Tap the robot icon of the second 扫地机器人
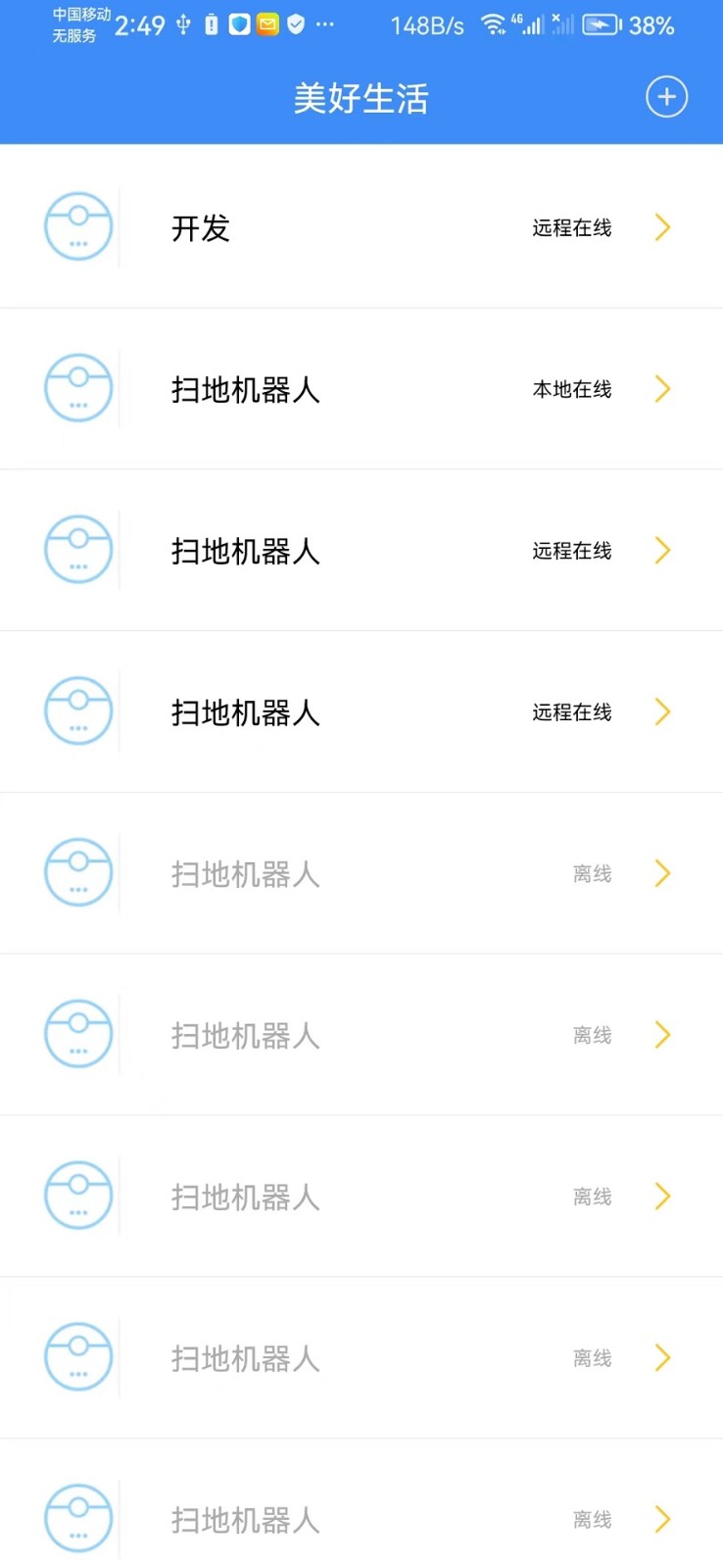The image size is (723, 1568). click(78, 550)
